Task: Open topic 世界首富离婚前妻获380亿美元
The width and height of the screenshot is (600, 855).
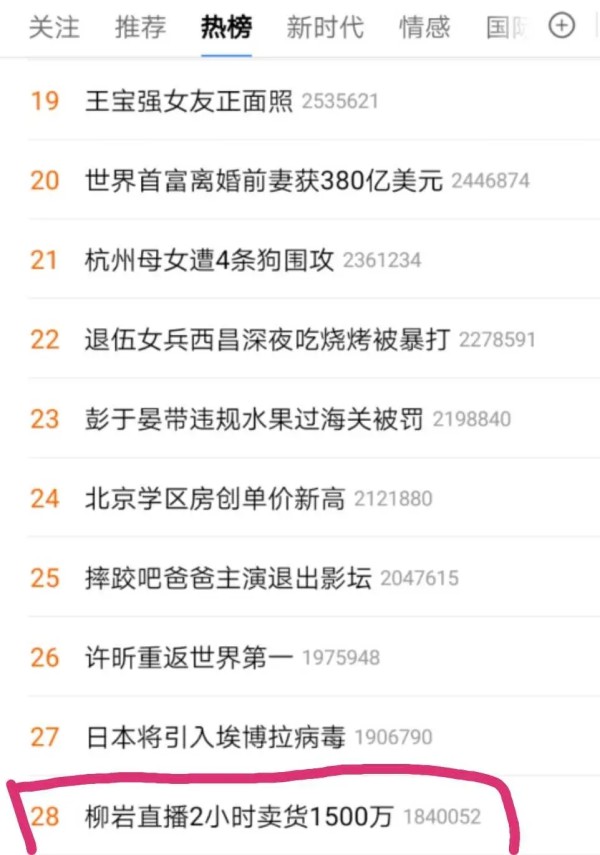Action: click(266, 180)
